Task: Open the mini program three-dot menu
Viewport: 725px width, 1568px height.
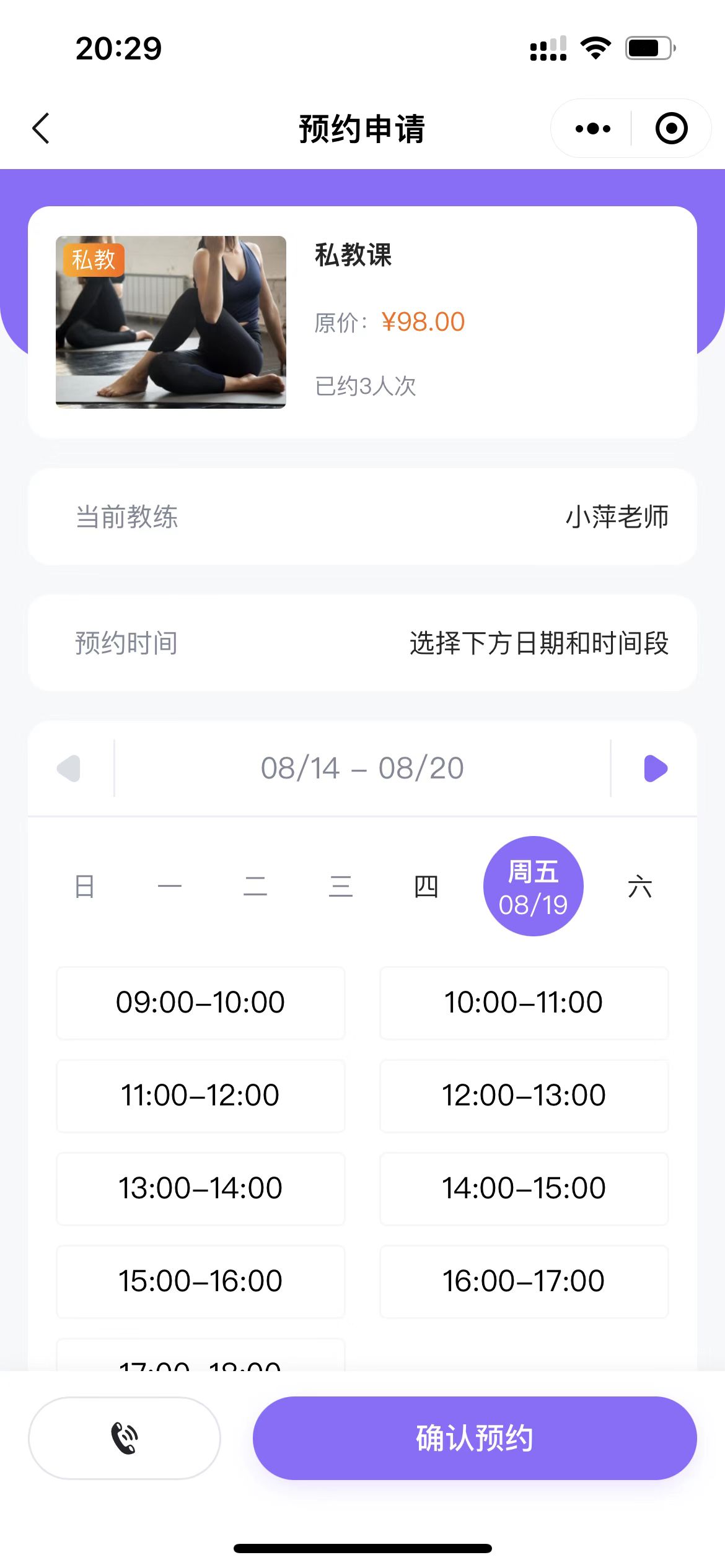Action: [x=592, y=129]
